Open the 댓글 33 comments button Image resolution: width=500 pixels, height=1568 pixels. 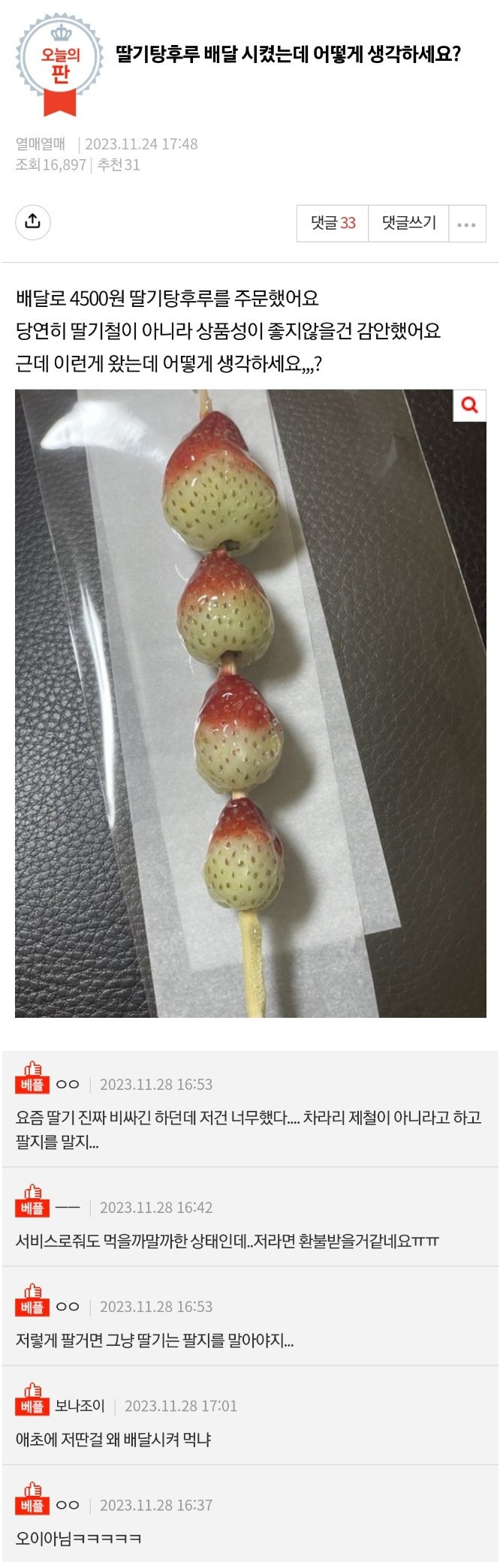(333, 223)
